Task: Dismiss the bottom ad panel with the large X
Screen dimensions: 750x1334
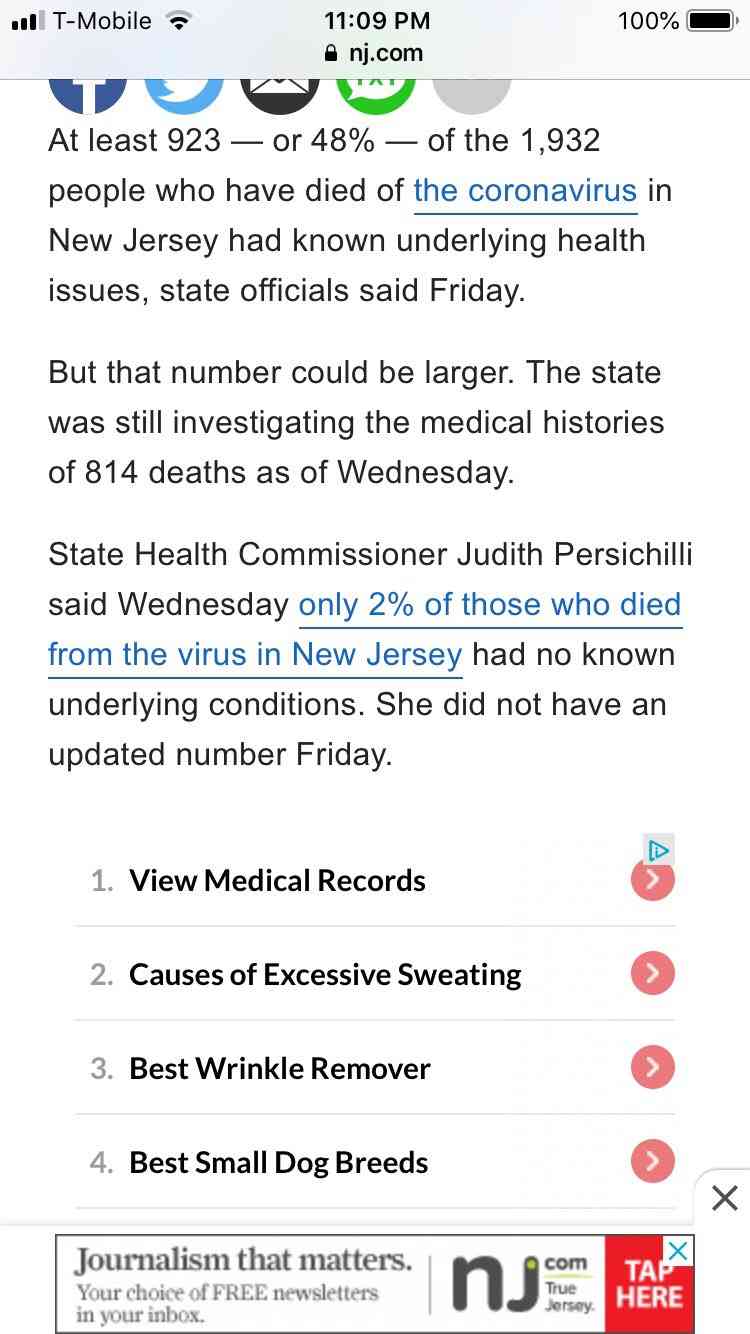Action: click(725, 1197)
